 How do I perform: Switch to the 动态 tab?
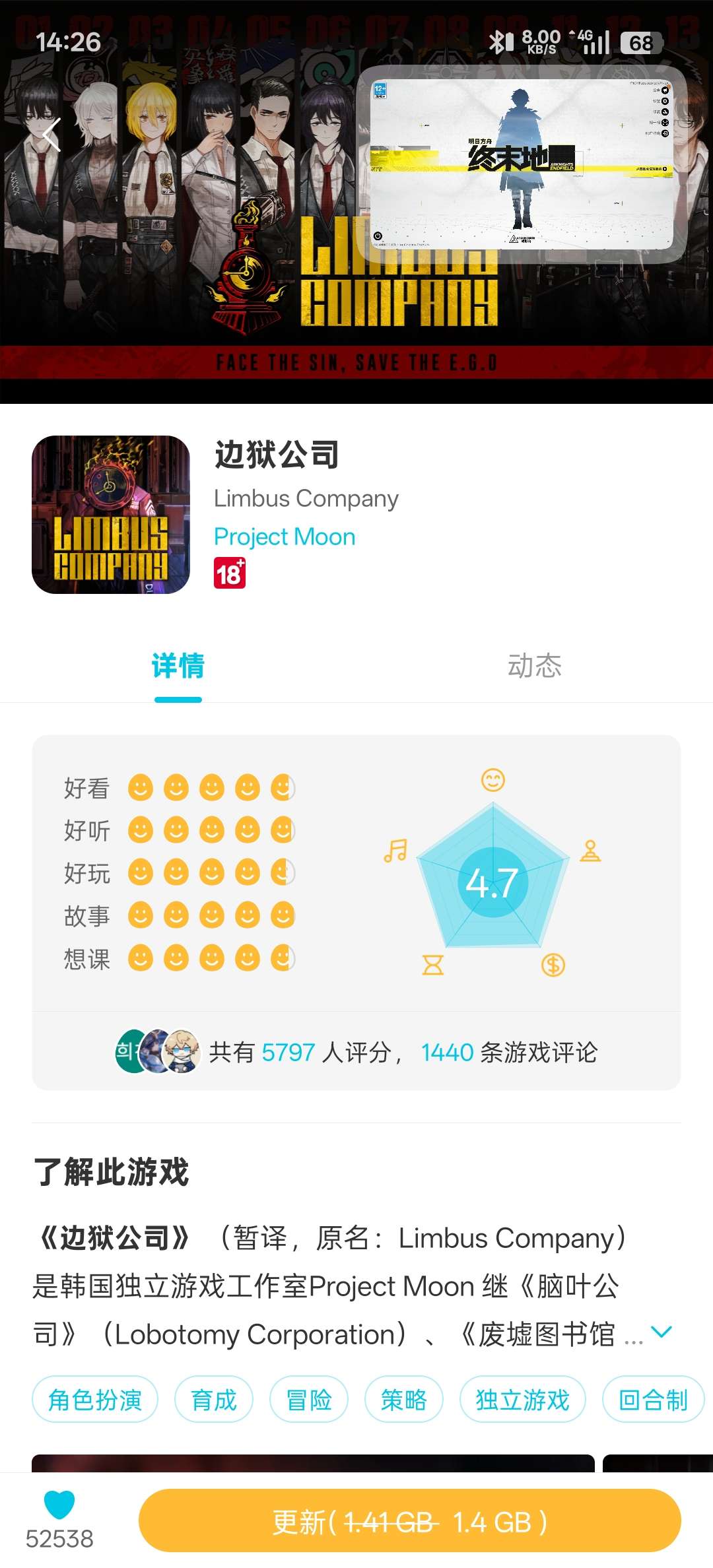[535, 665]
